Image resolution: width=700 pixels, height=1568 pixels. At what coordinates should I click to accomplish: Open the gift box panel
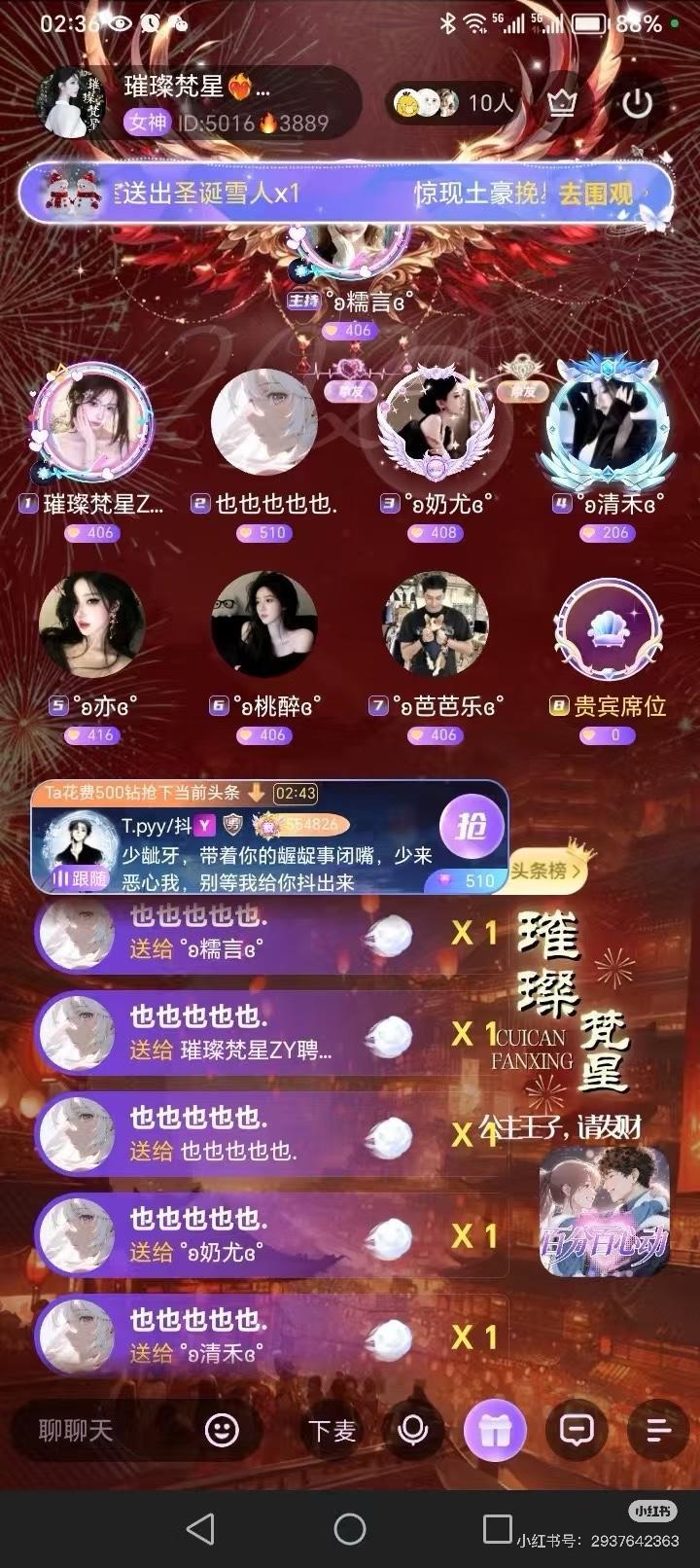pos(495,1430)
